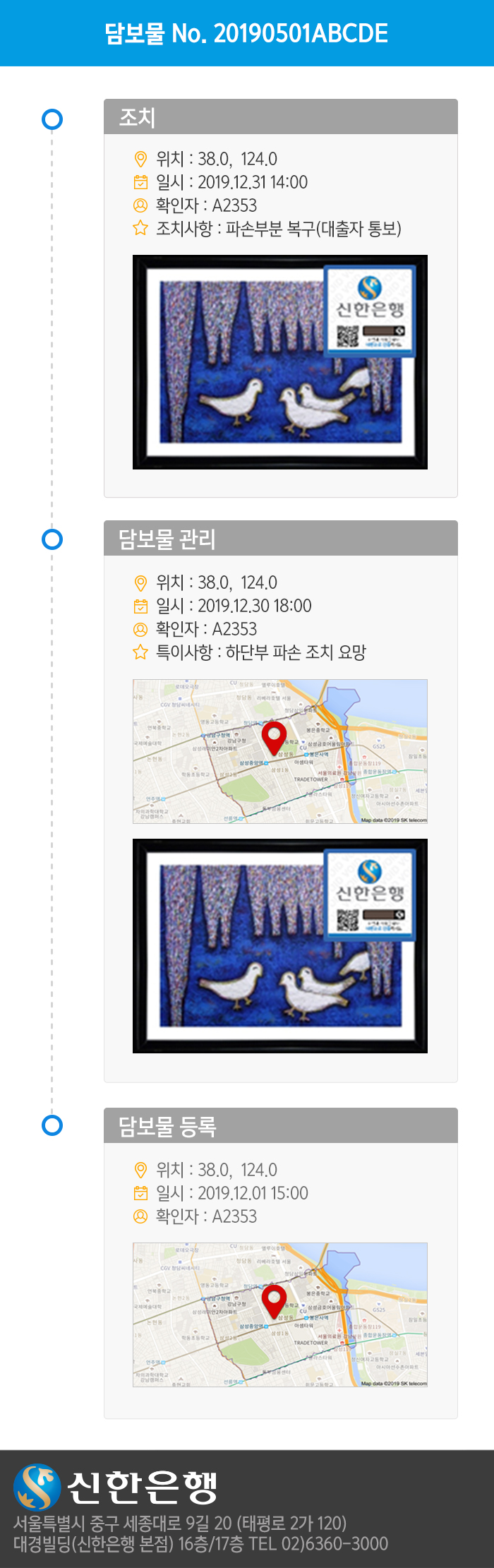Open the artwork photo in the 조치 card

click(279, 361)
